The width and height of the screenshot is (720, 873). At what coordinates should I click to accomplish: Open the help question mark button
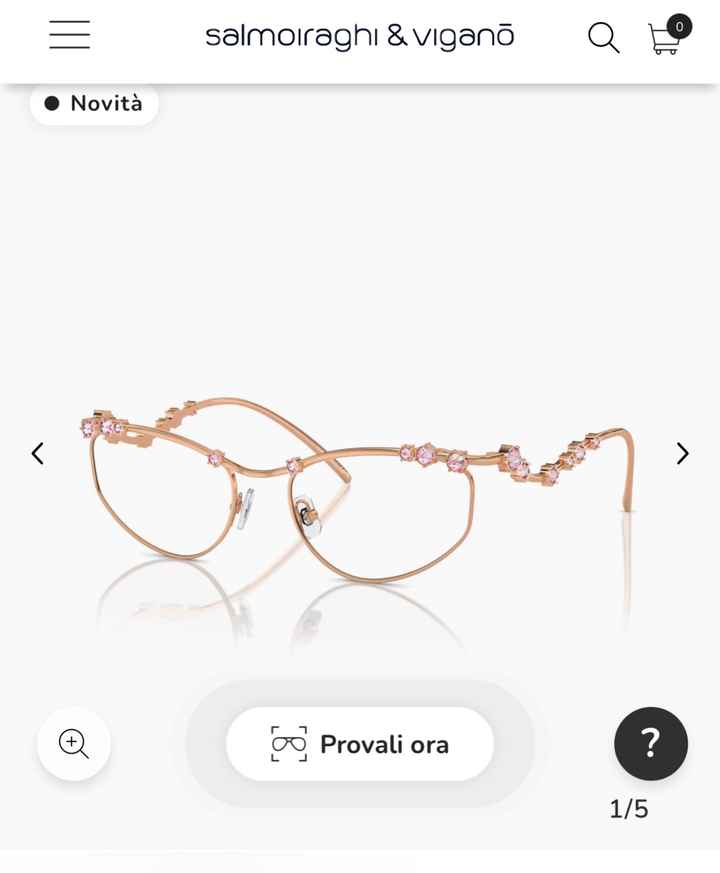651,744
